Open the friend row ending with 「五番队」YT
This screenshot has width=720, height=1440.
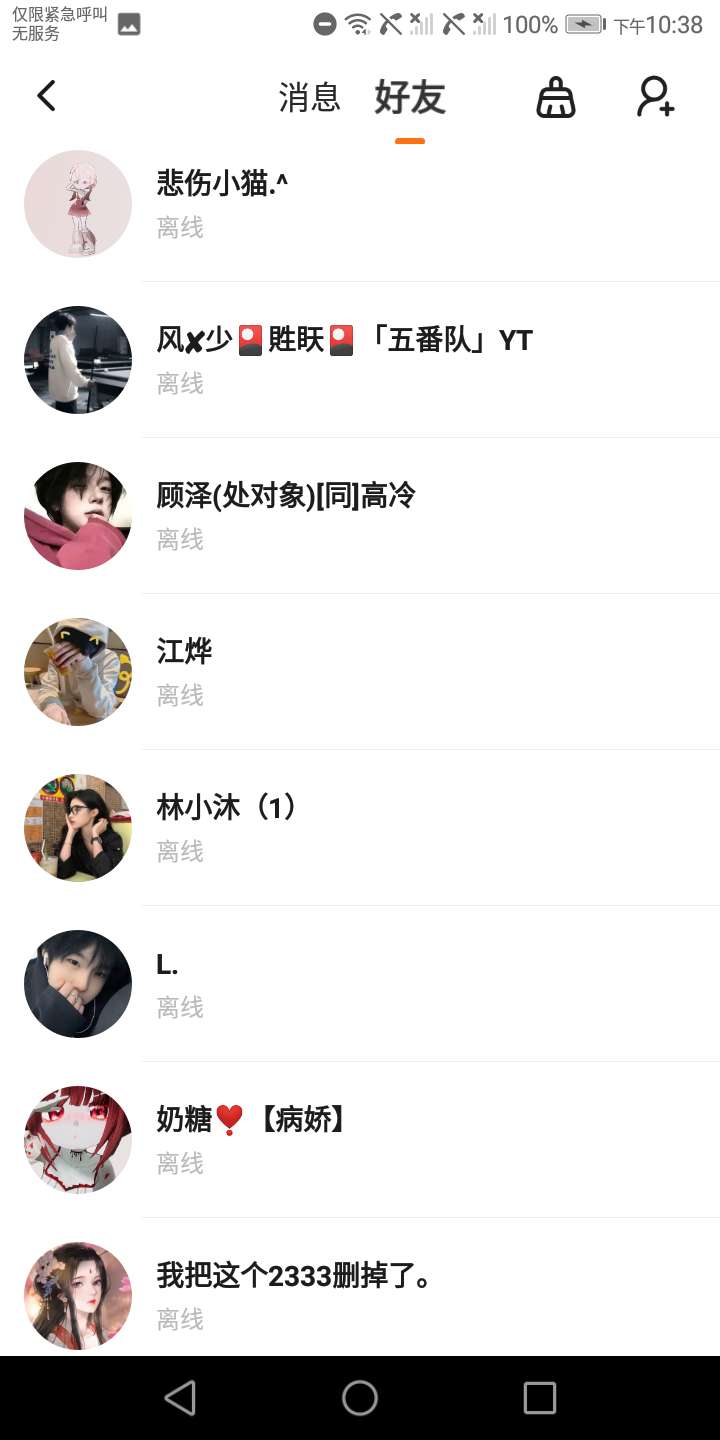coord(360,360)
